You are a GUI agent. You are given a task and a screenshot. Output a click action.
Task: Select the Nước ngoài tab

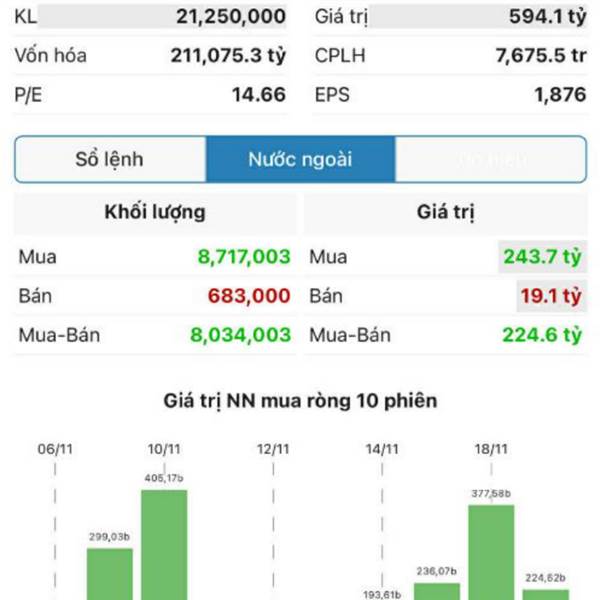[300, 159]
